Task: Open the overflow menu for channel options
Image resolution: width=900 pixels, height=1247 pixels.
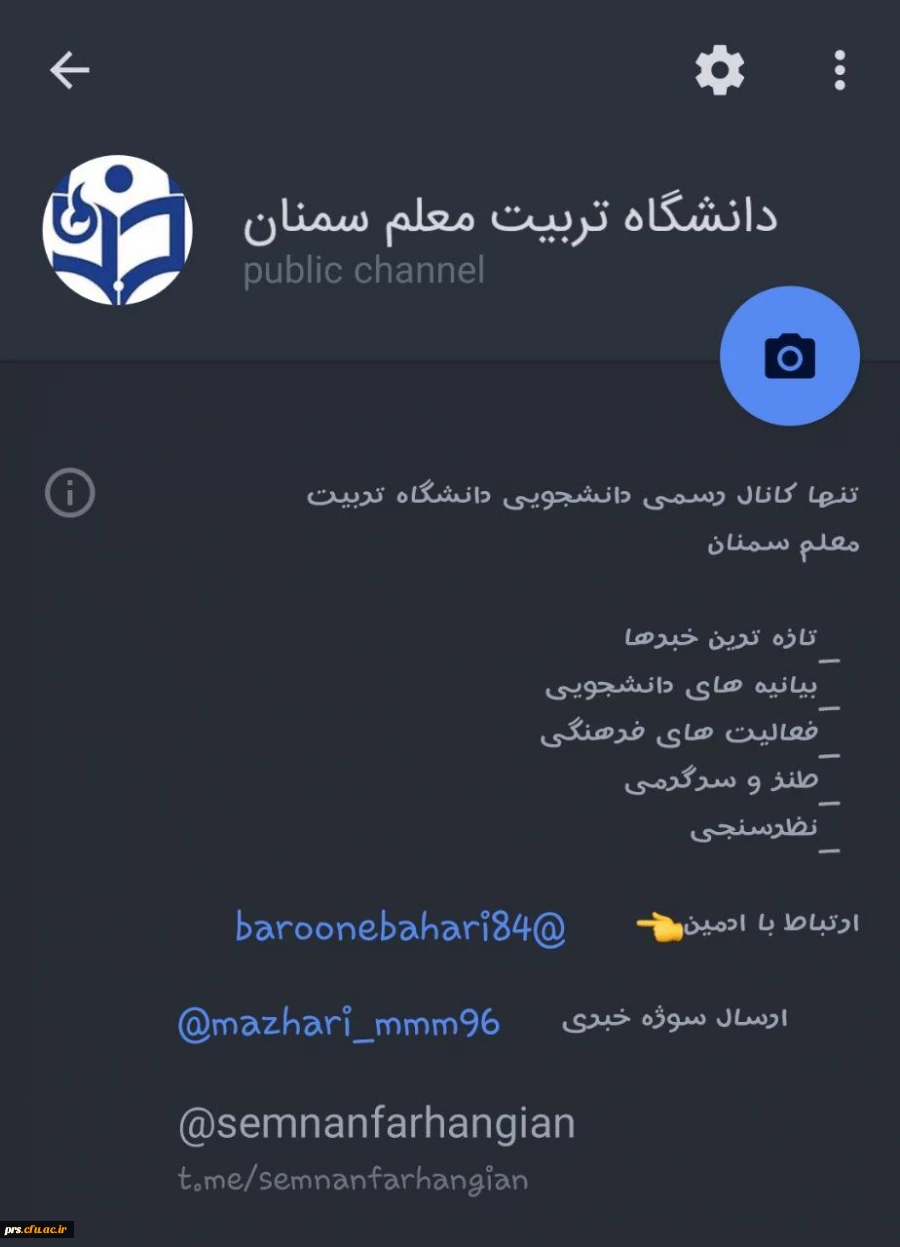Action: coord(840,70)
